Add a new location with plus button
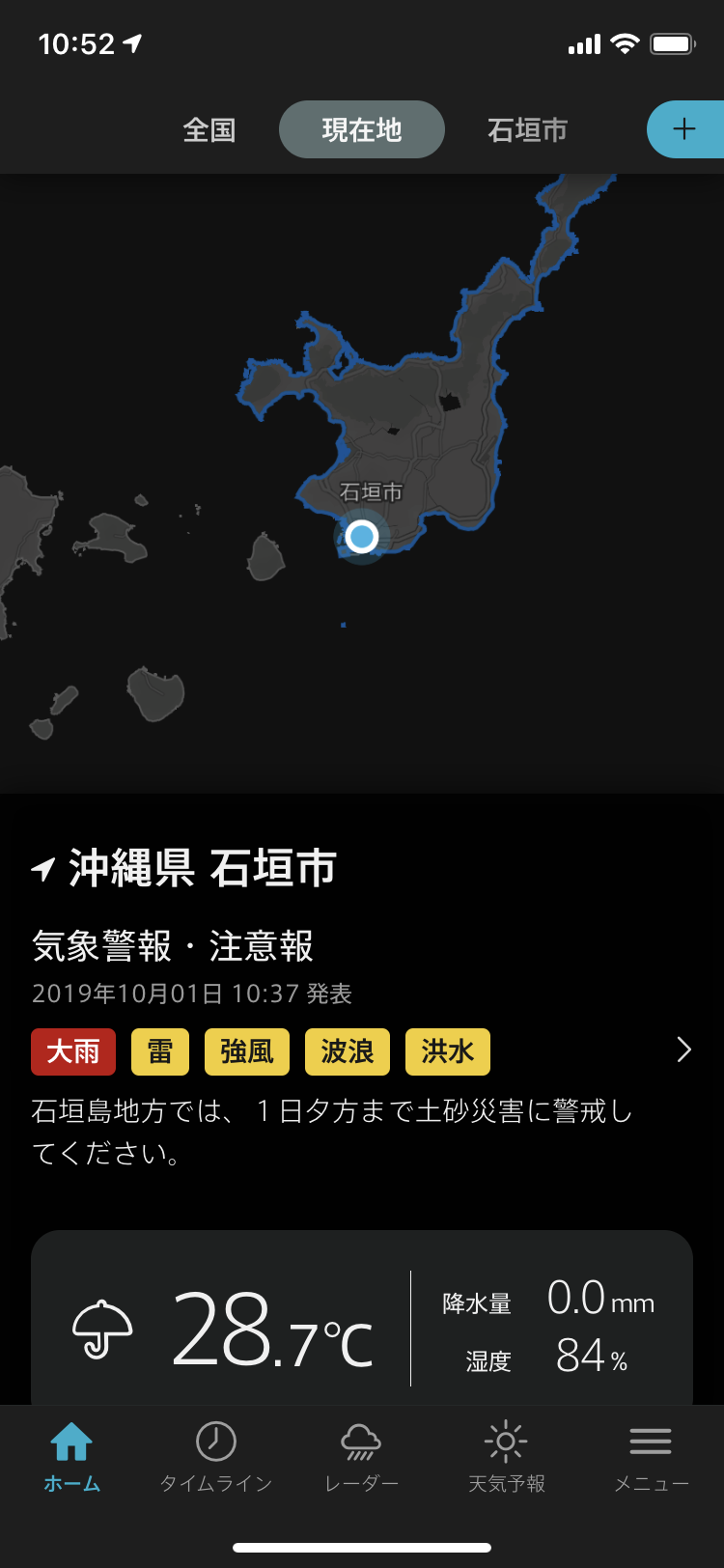The width and height of the screenshot is (724, 1568). 684,129
